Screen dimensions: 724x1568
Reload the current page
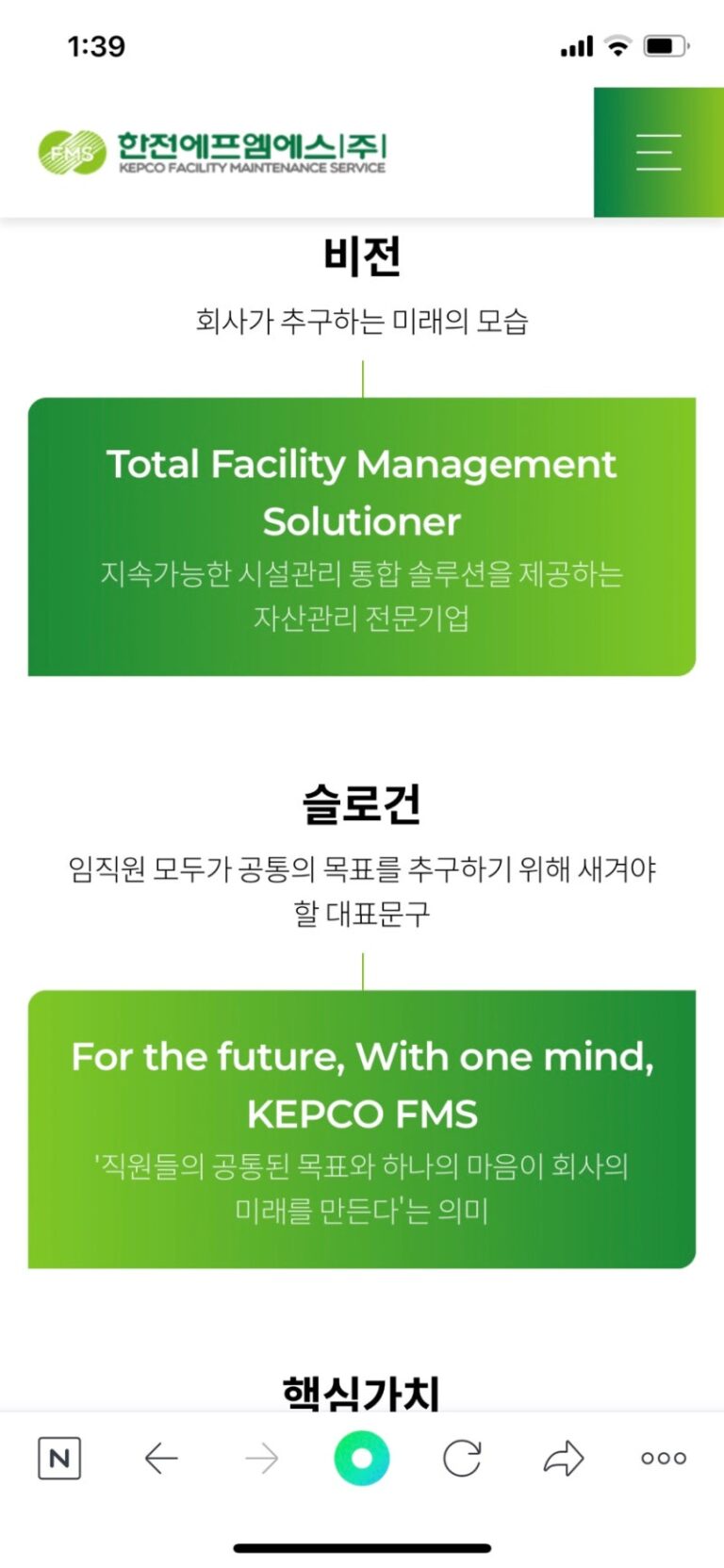463,1459
